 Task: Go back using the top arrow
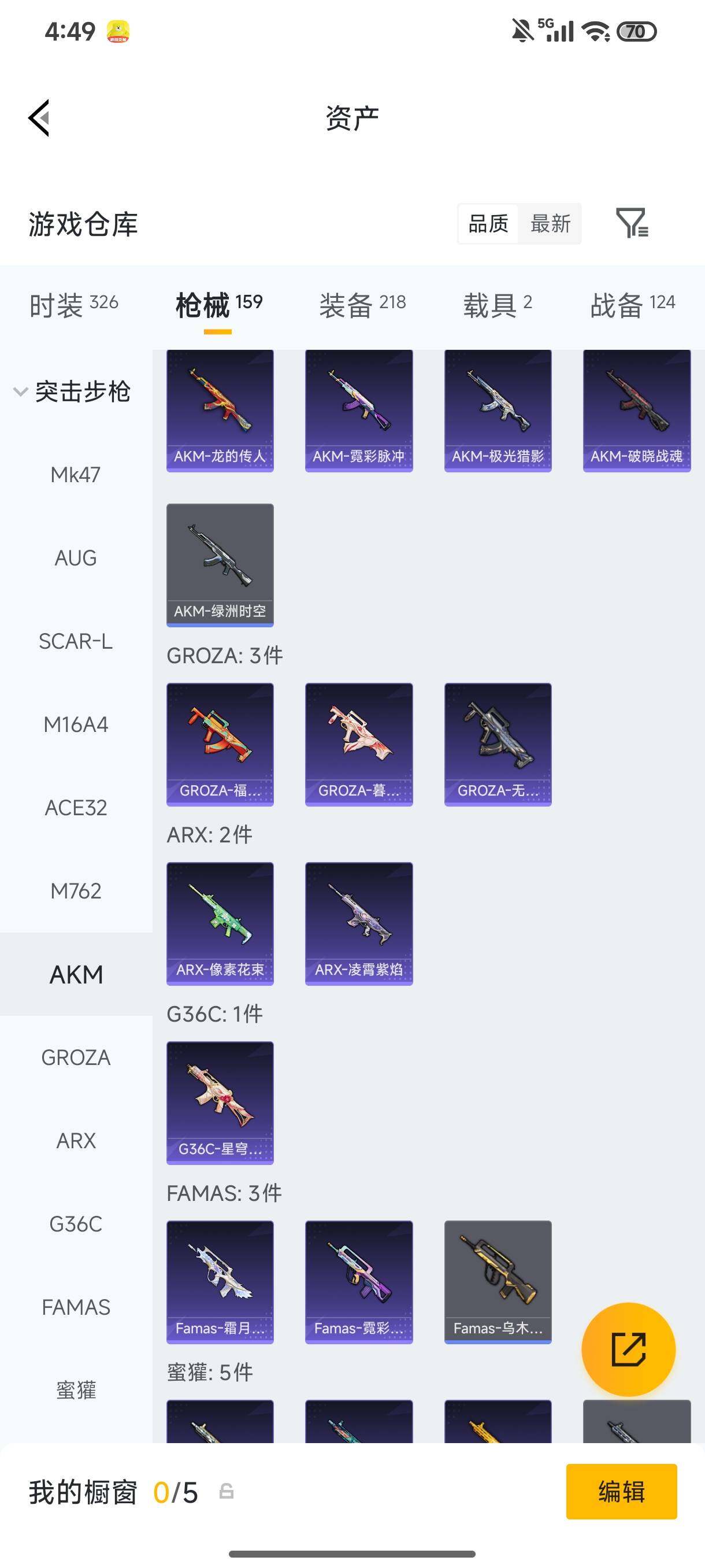coord(39,118)
